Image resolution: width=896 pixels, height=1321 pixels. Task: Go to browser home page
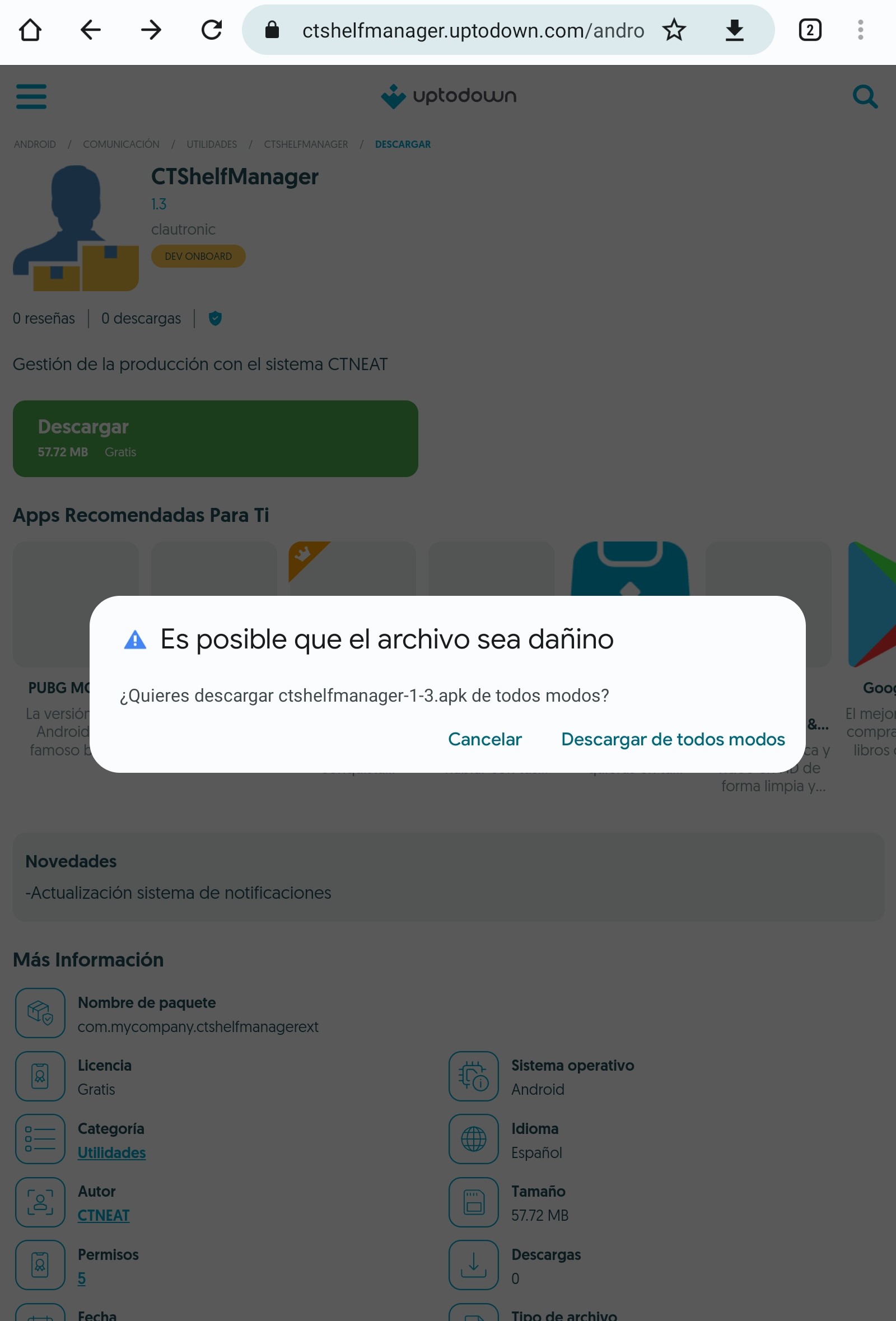(x=30, y=30)
